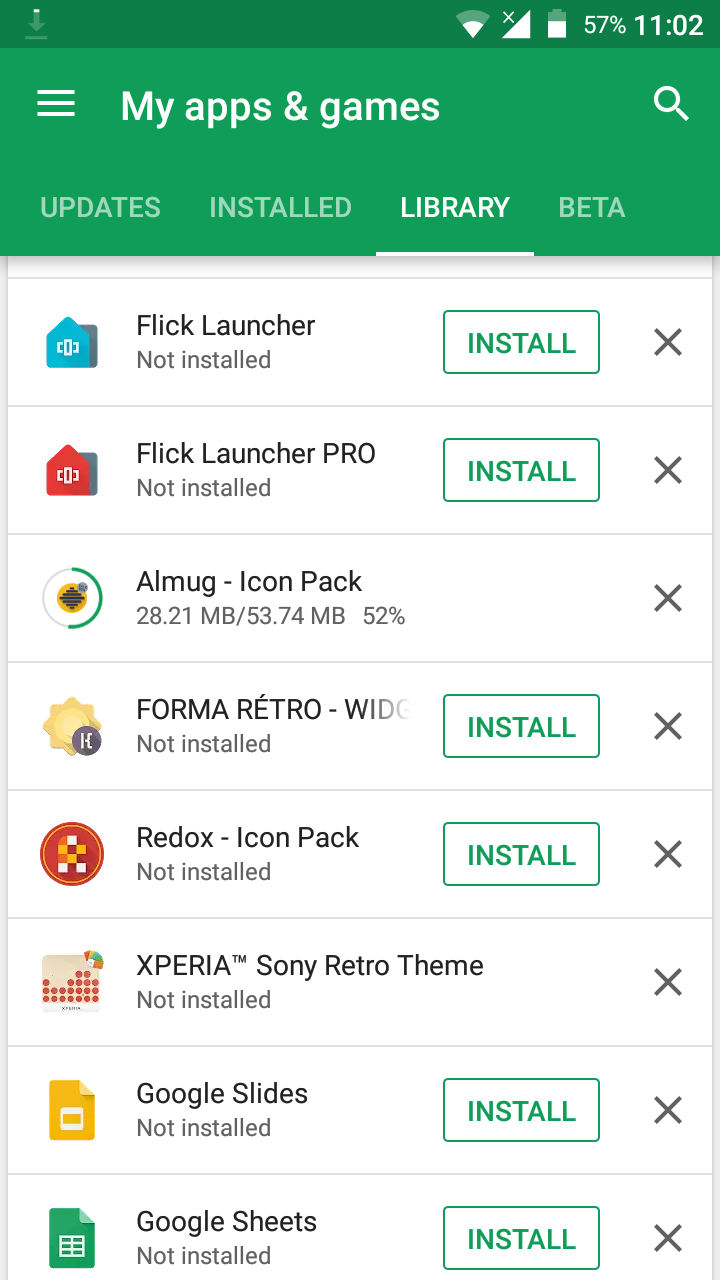Switch to the Installed tab
This screenshot has width=720, height=1280.
click(x=280, y=207)
